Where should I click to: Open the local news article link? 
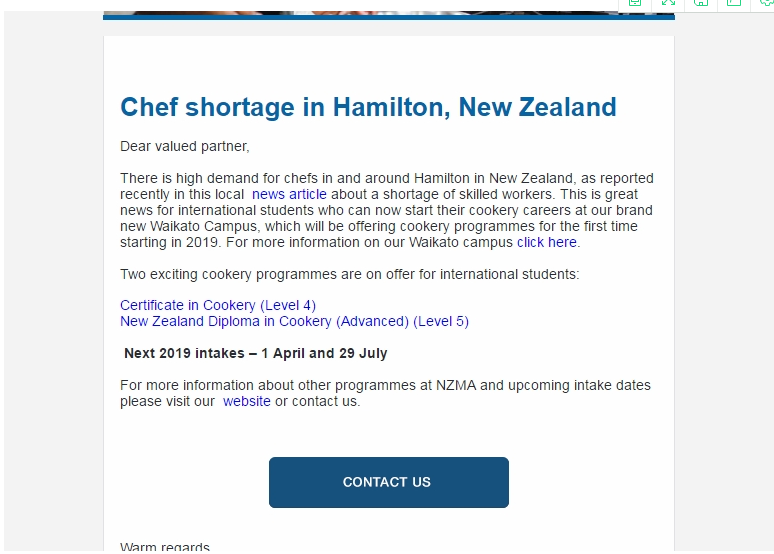(289, 194)
